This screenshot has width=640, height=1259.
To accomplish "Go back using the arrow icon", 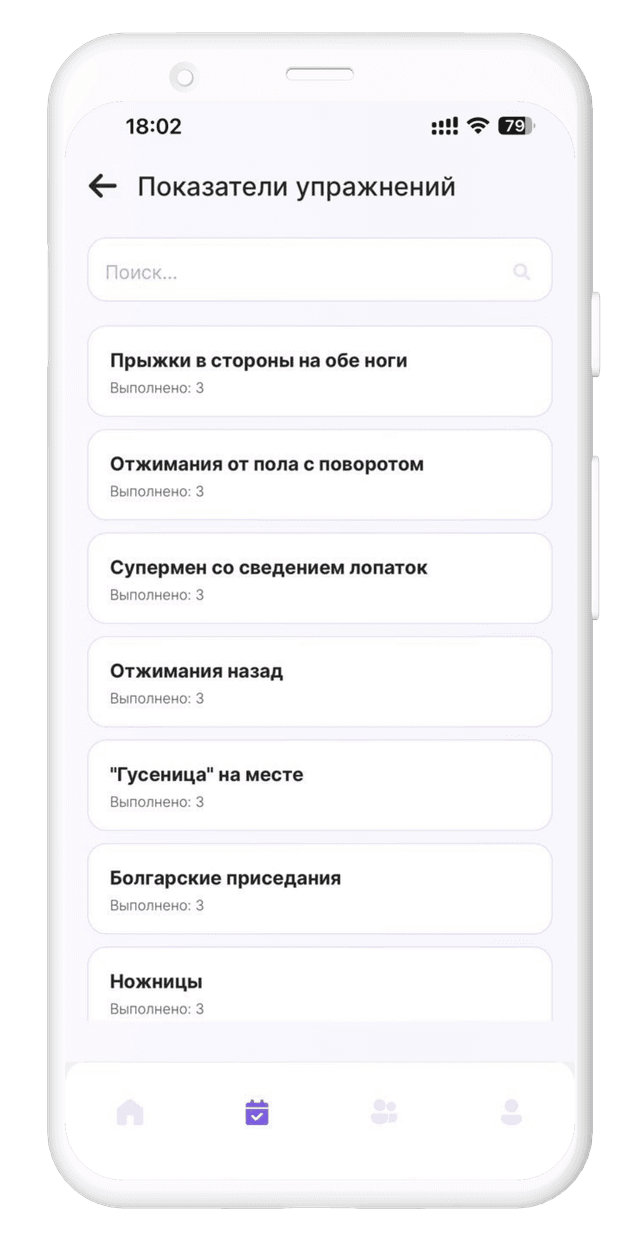I will click(103, 186).
